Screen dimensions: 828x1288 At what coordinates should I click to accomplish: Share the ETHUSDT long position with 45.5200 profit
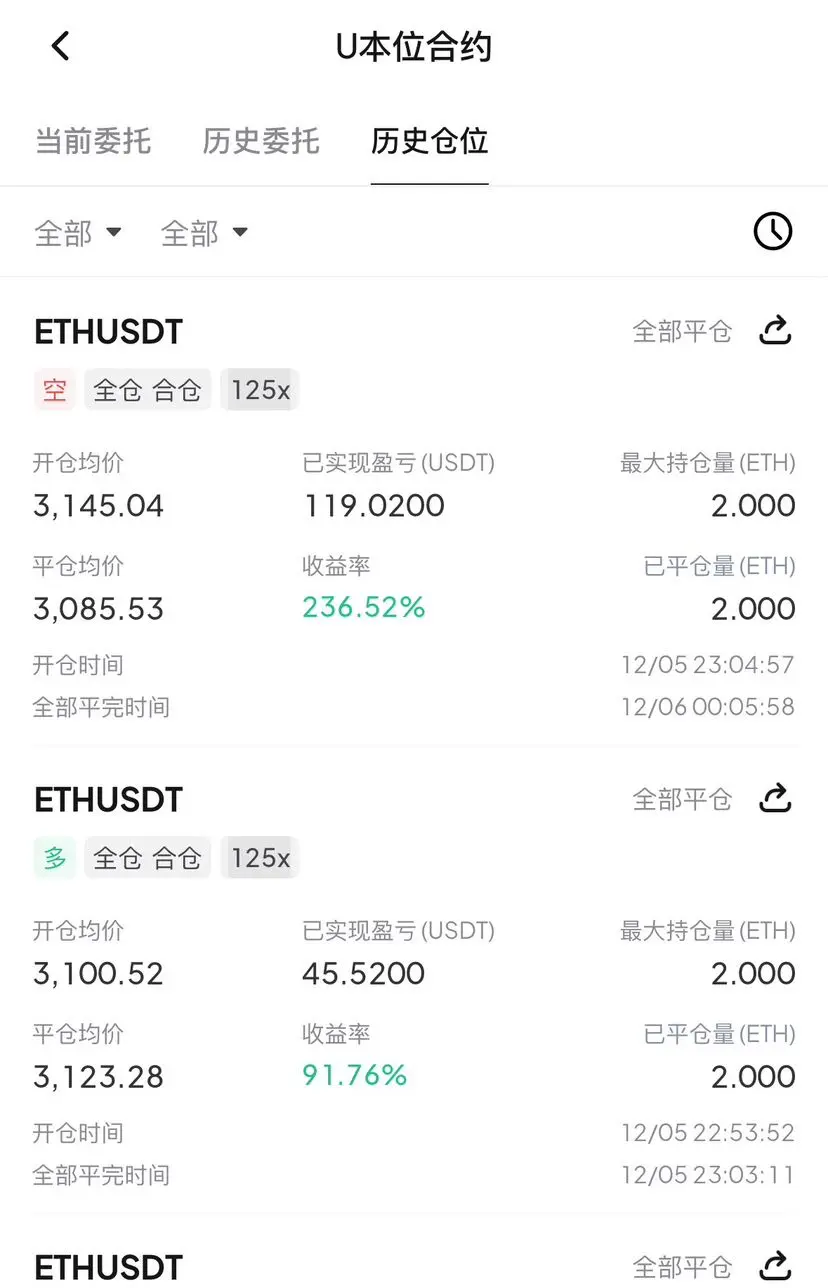click(776, 798)
